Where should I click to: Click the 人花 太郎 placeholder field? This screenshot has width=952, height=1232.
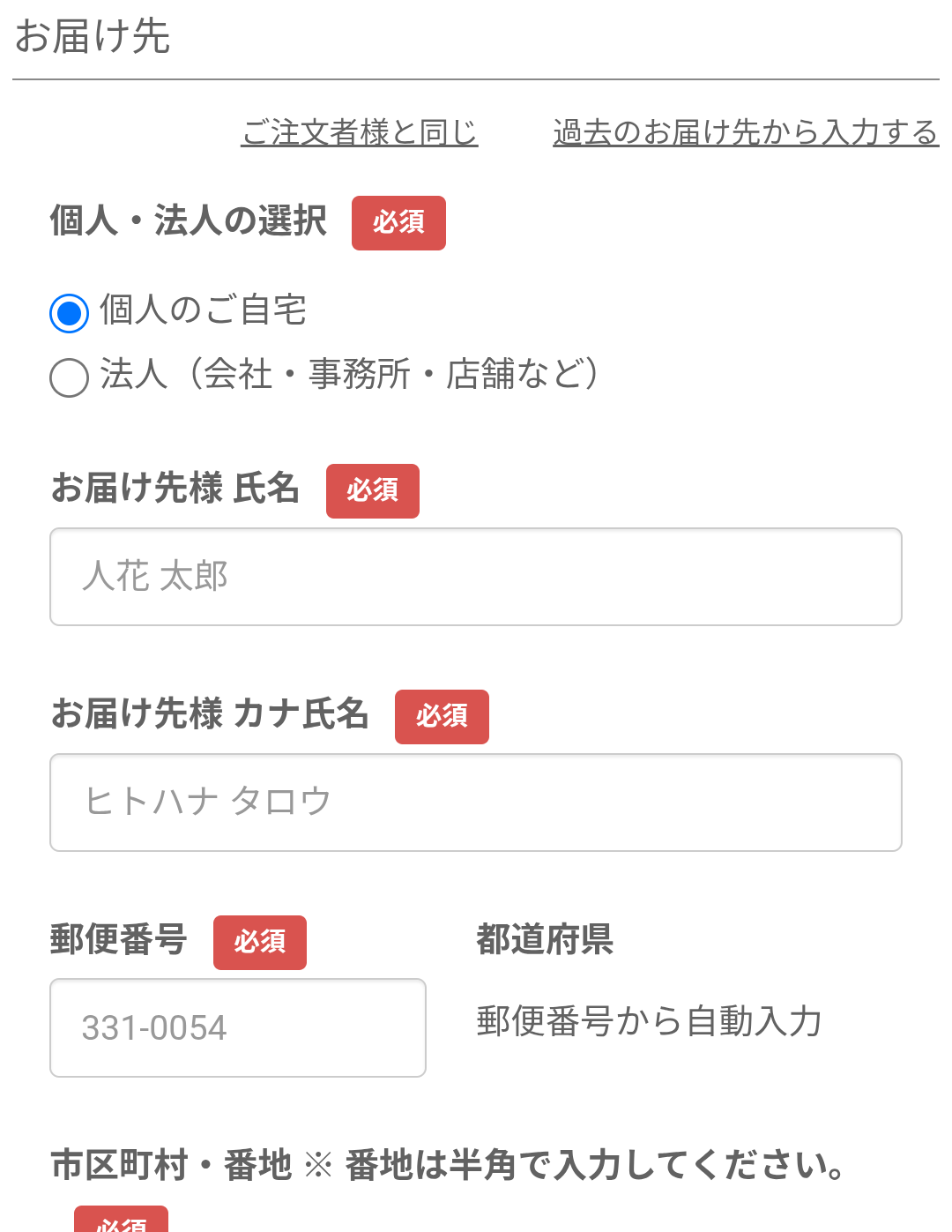point(475,577)
